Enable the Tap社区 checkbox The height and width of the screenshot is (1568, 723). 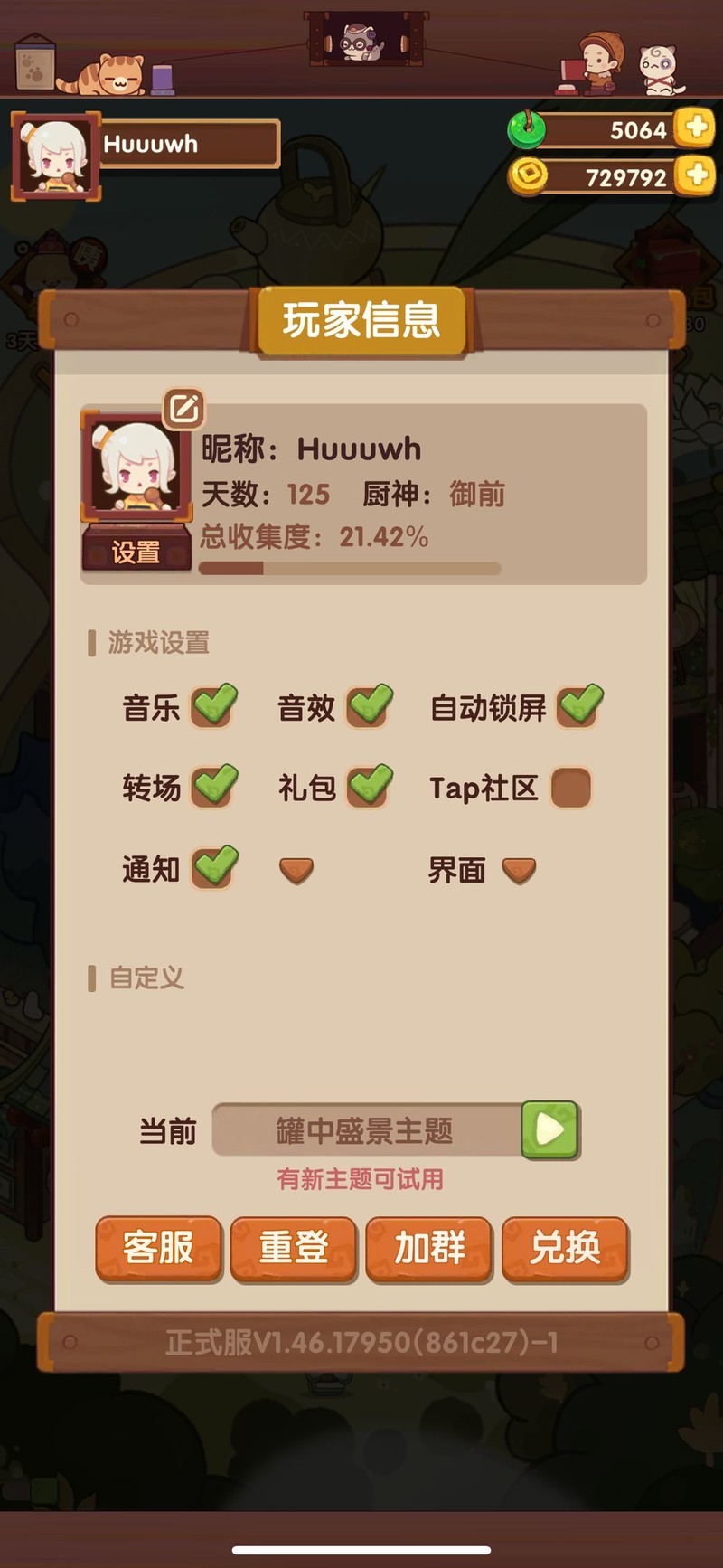570,787
